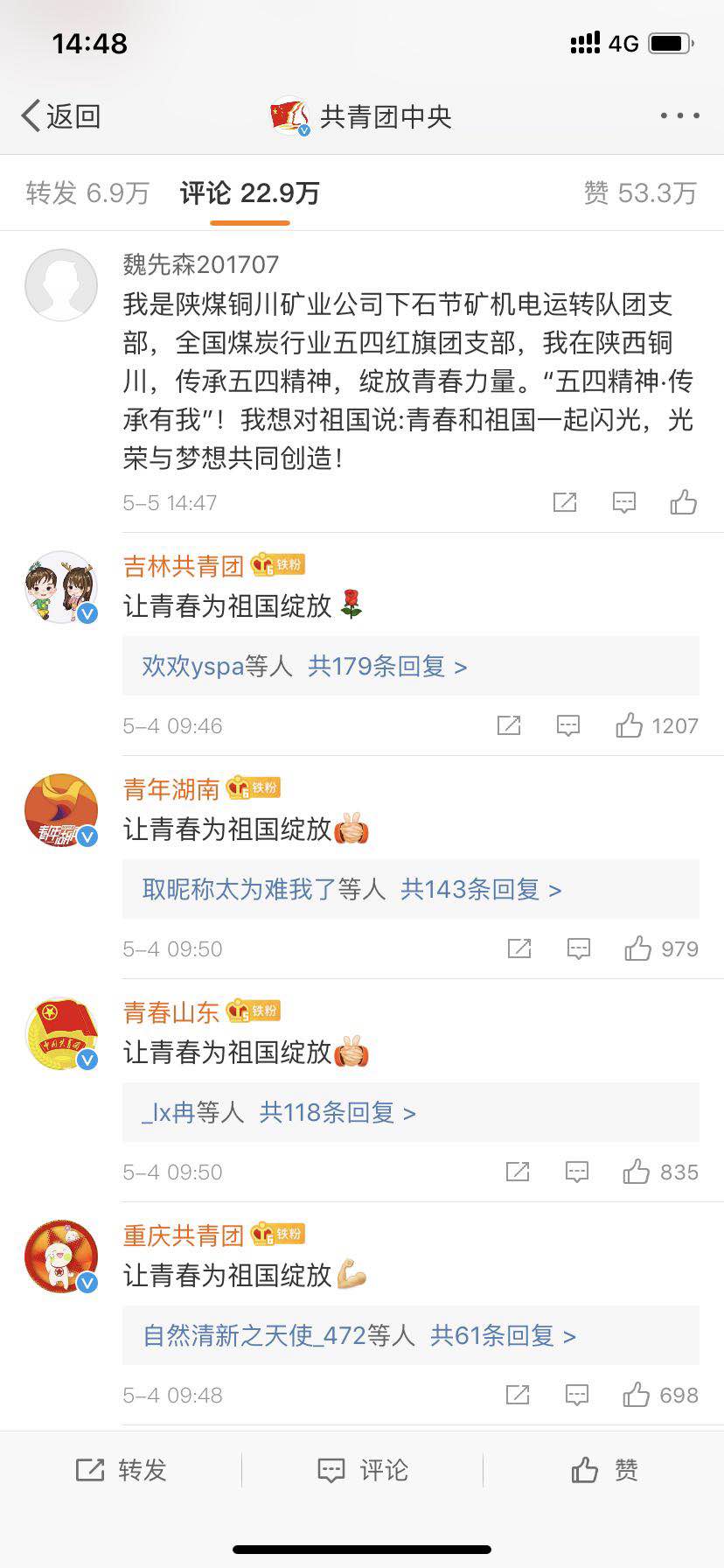Screen dimensions: 724x1568
Task: Expand 118 replies under 青春山东
Action: click(x=337, y=1113)
